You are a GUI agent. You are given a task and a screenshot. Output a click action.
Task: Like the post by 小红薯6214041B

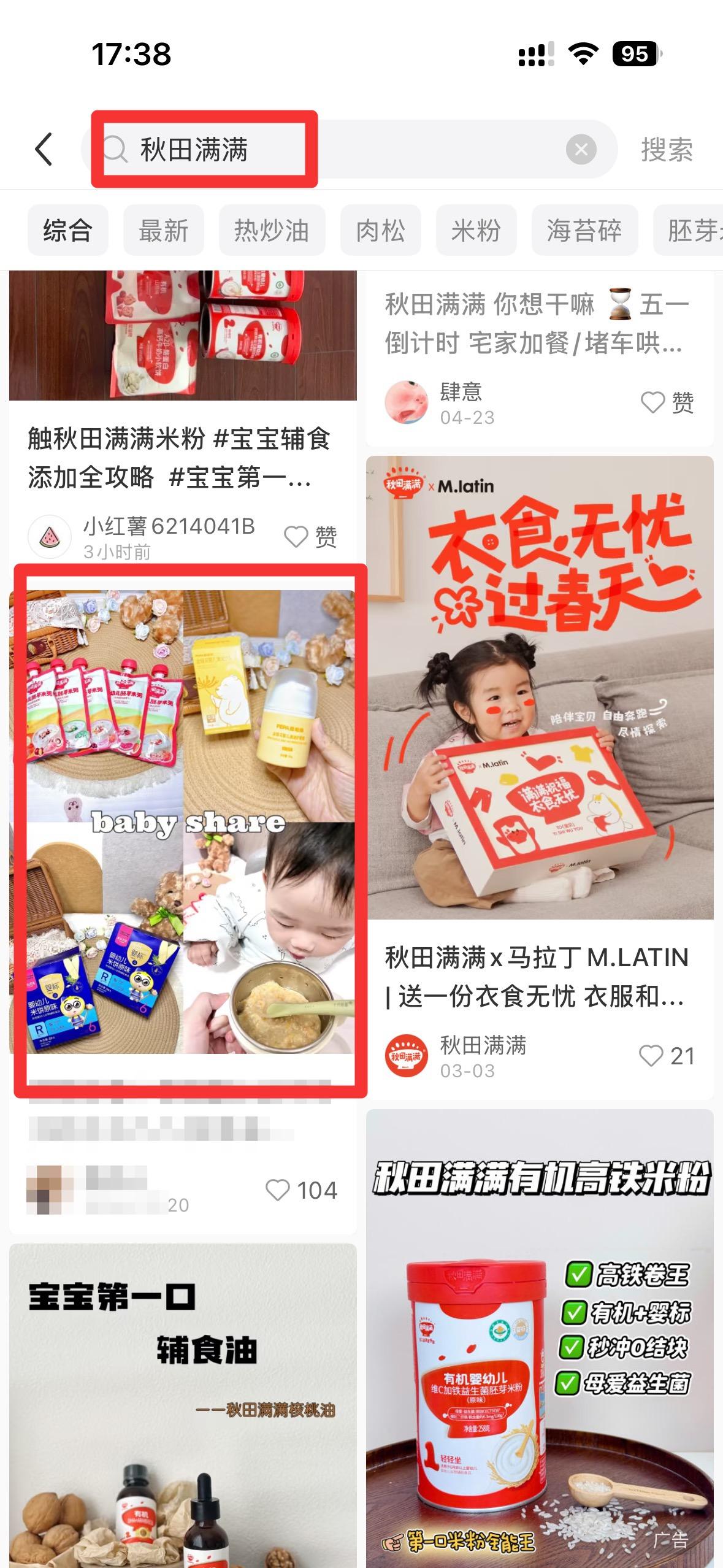311,537
